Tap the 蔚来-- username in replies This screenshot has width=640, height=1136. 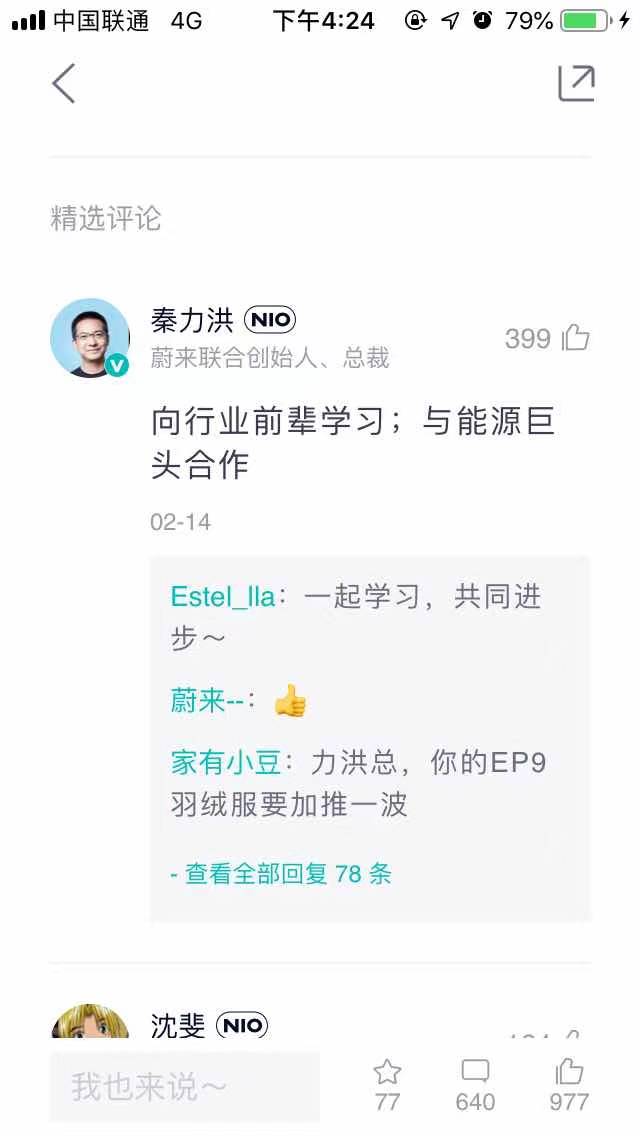207,701
